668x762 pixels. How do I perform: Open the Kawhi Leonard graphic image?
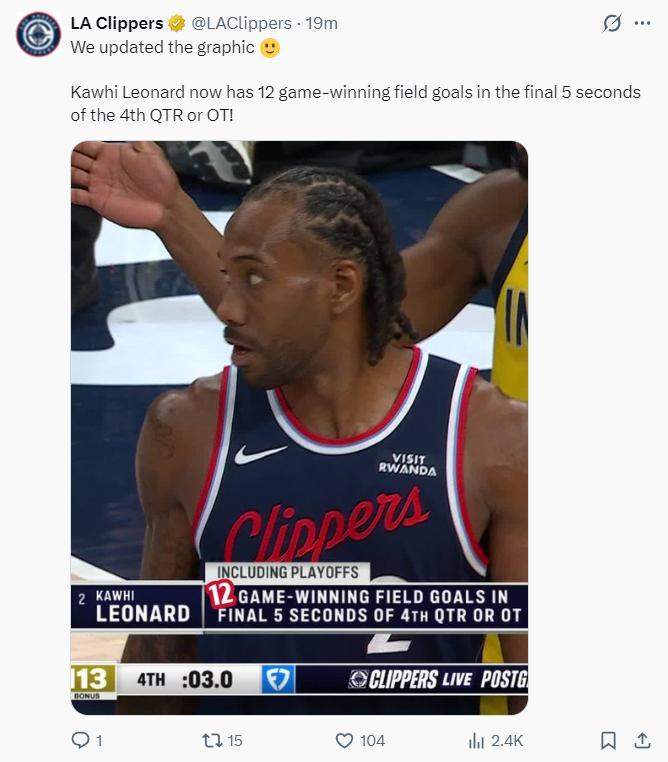point(299,427)
